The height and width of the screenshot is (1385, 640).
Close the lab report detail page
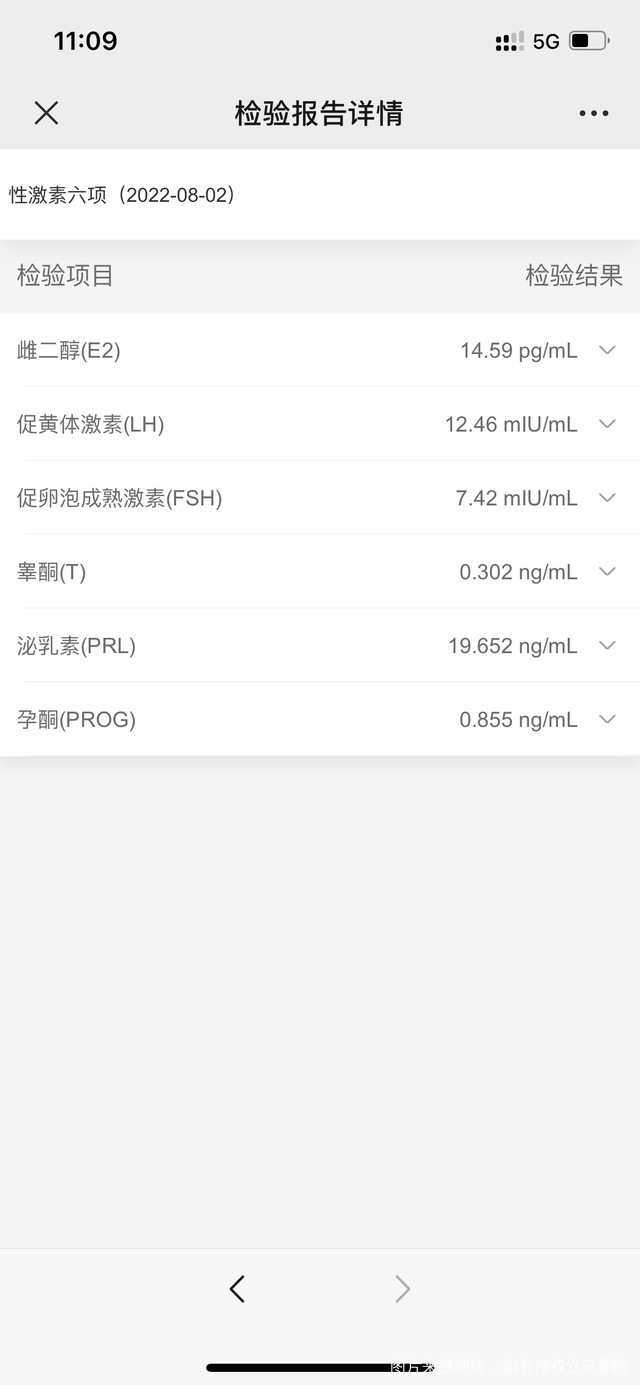coord(46,113)
